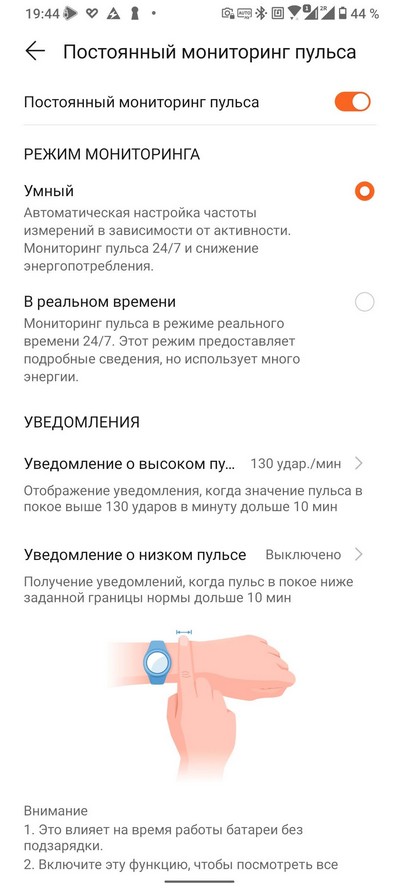
Task: Choose the В реальном времени mode
Action: (364, 302)
